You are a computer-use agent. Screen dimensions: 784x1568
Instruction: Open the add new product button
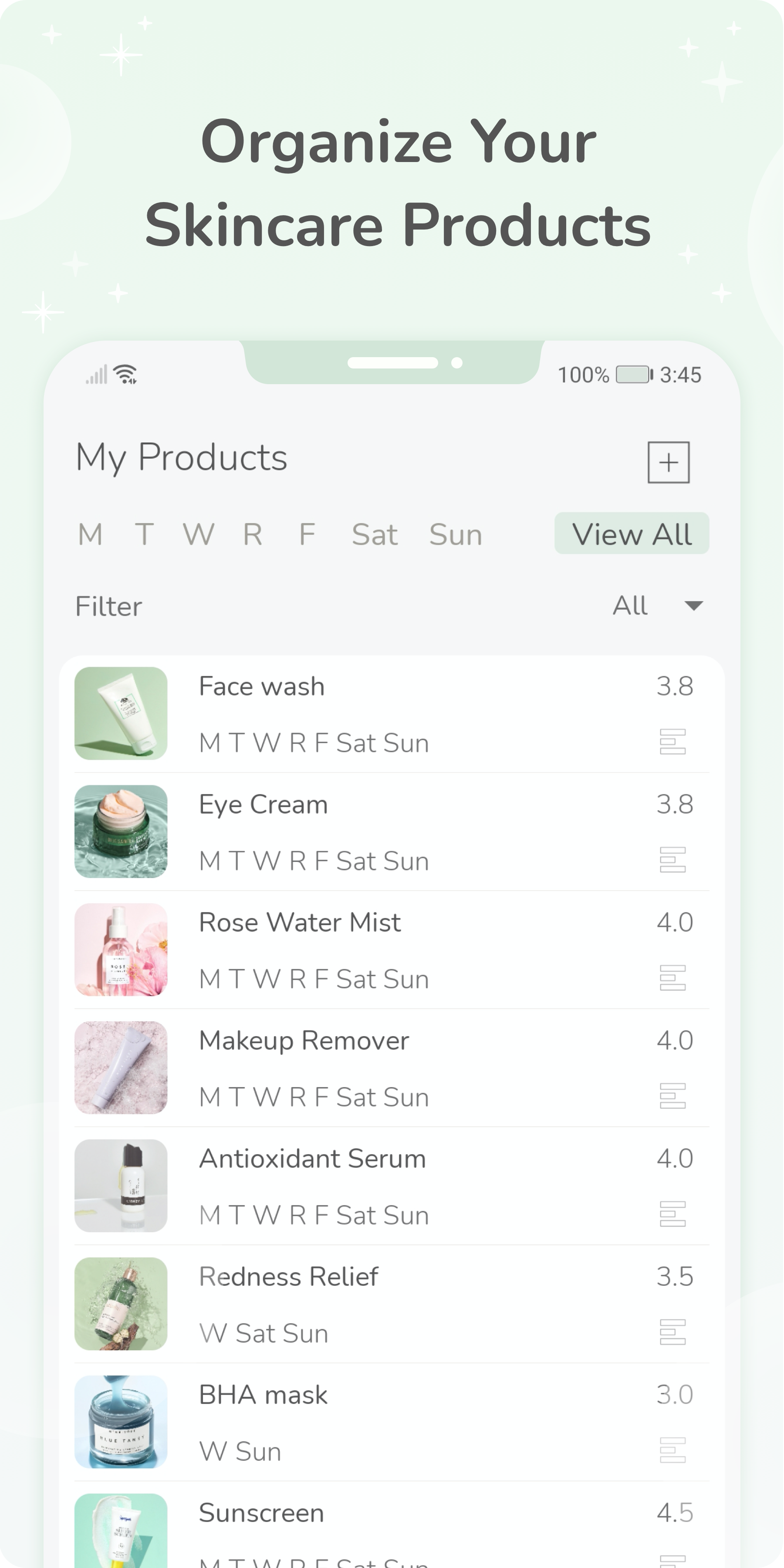point(668,461)
